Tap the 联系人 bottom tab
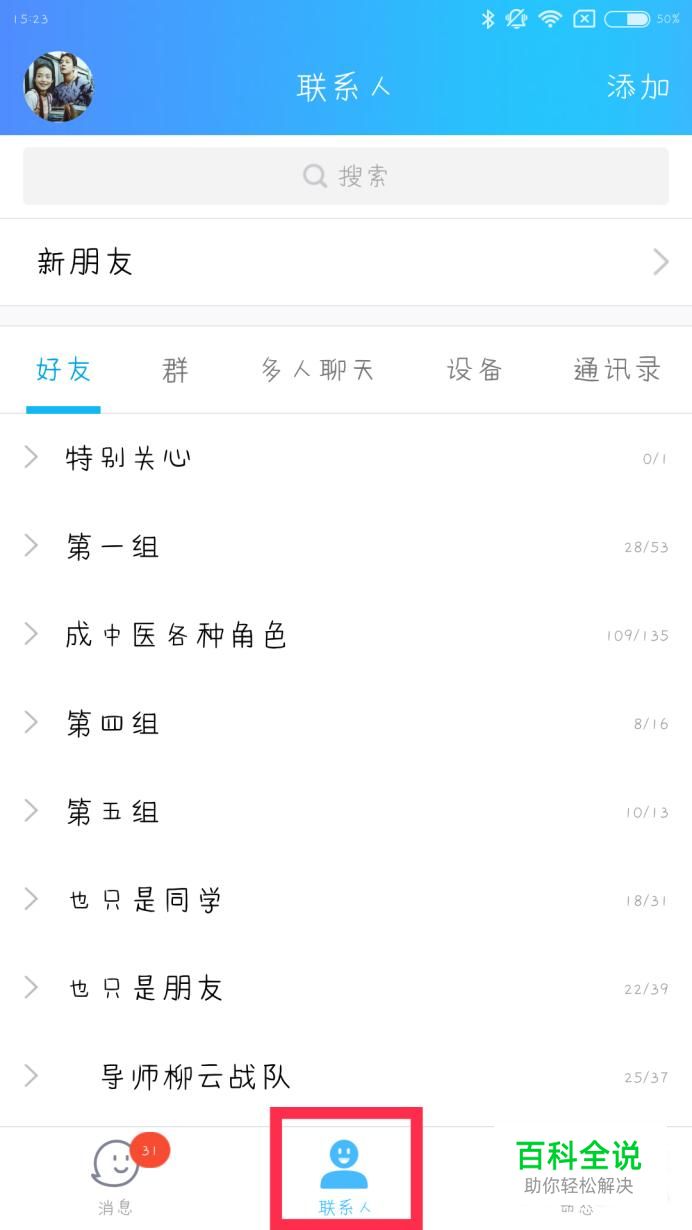This screenshot has height=1230, width=692. click(345, 1178)
